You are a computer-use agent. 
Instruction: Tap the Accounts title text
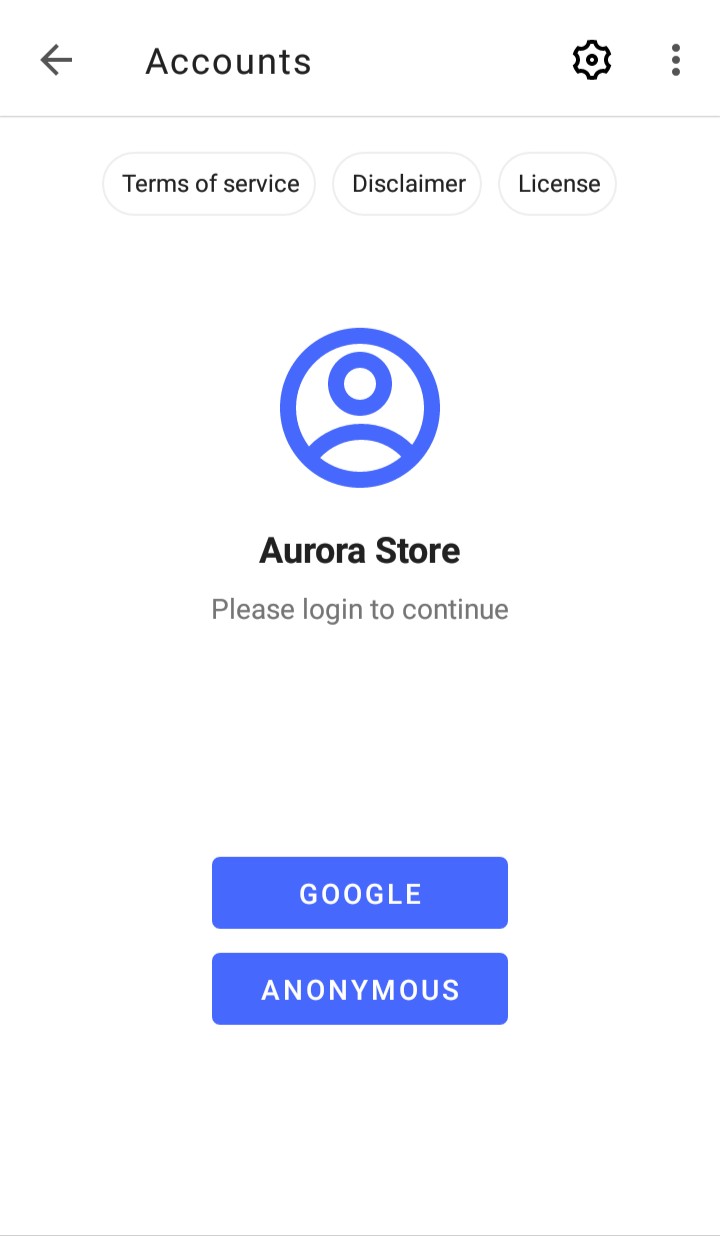click(x=228, y=61)
